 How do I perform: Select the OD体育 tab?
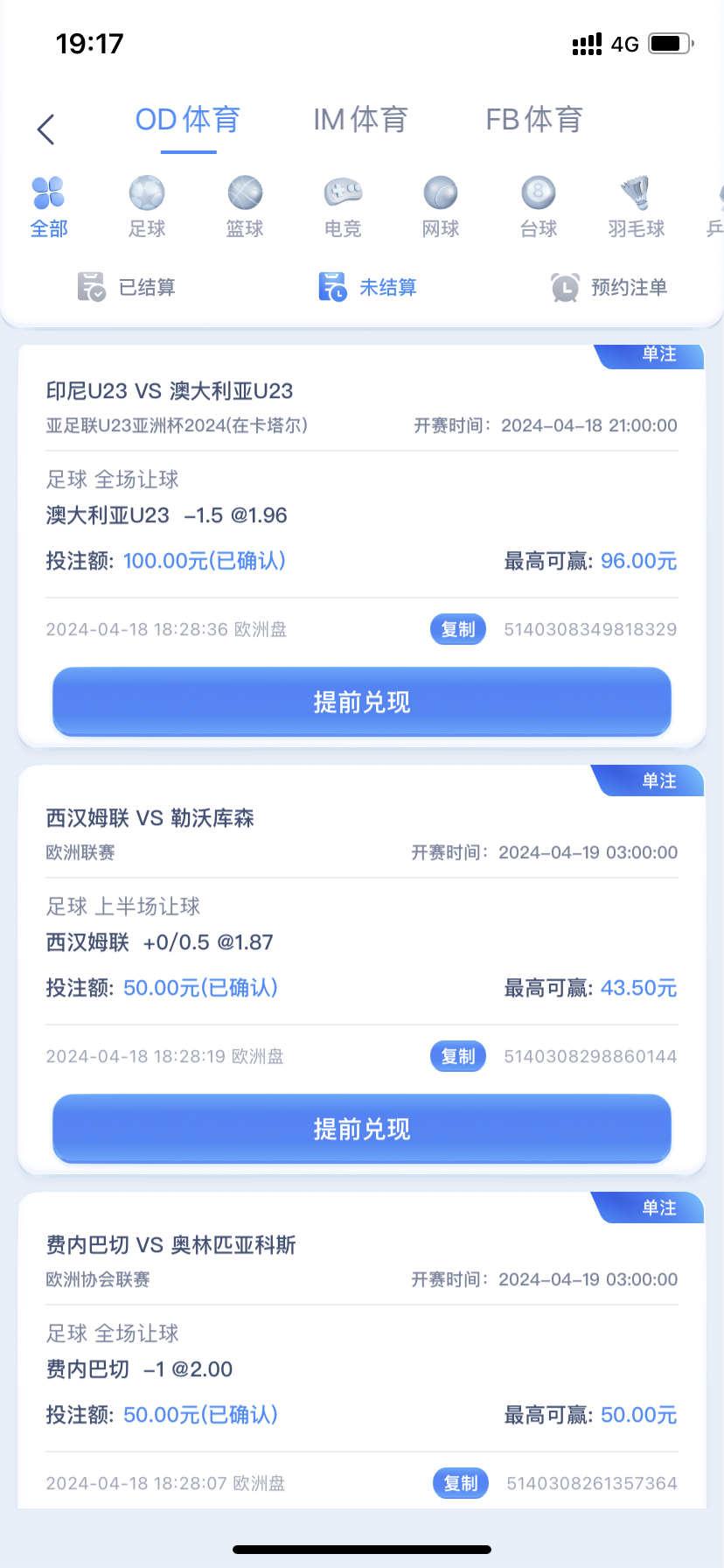(188, 120)
